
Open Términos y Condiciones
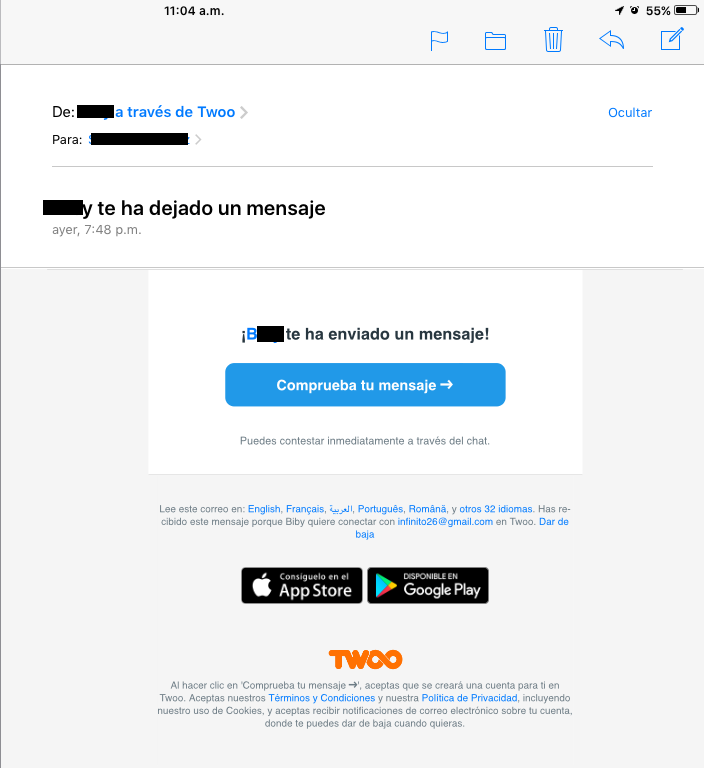322,698
